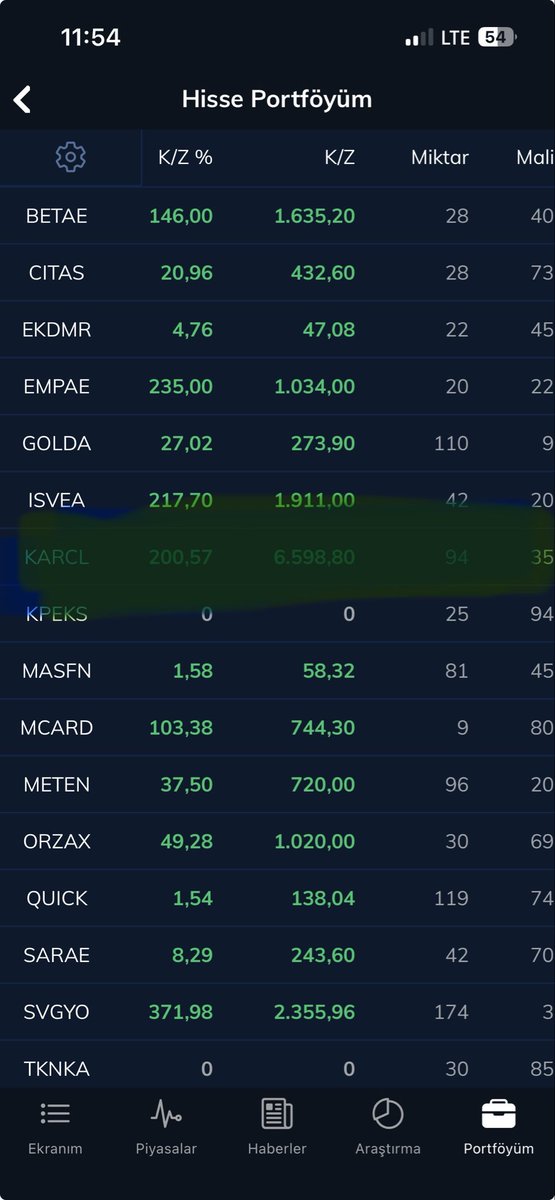Select the GOLDA stock row
555x1200 pixels.
point(277,444)
